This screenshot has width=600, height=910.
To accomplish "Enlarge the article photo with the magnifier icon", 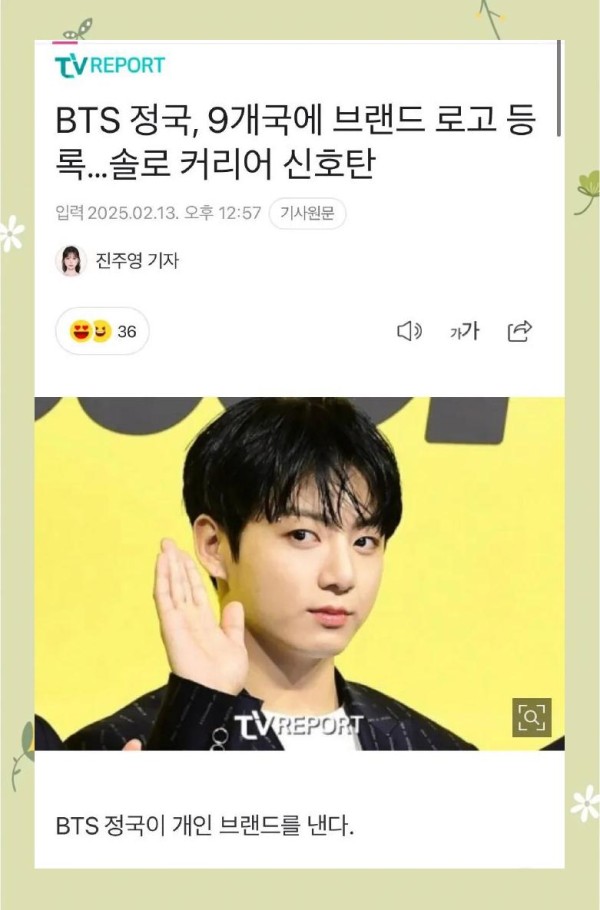I will tap(532, 716).
